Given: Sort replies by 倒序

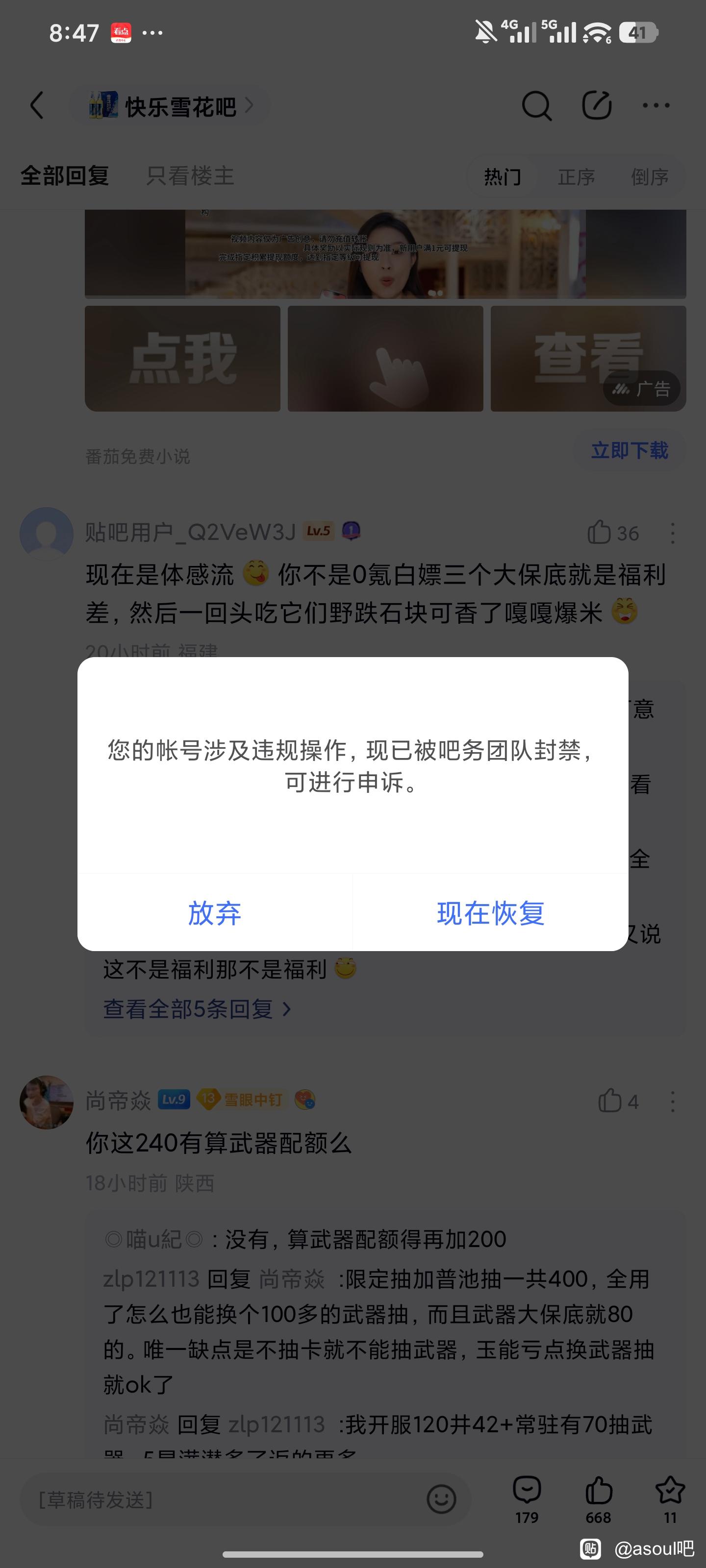Looking at the screenshot, I should pos(649,177).
